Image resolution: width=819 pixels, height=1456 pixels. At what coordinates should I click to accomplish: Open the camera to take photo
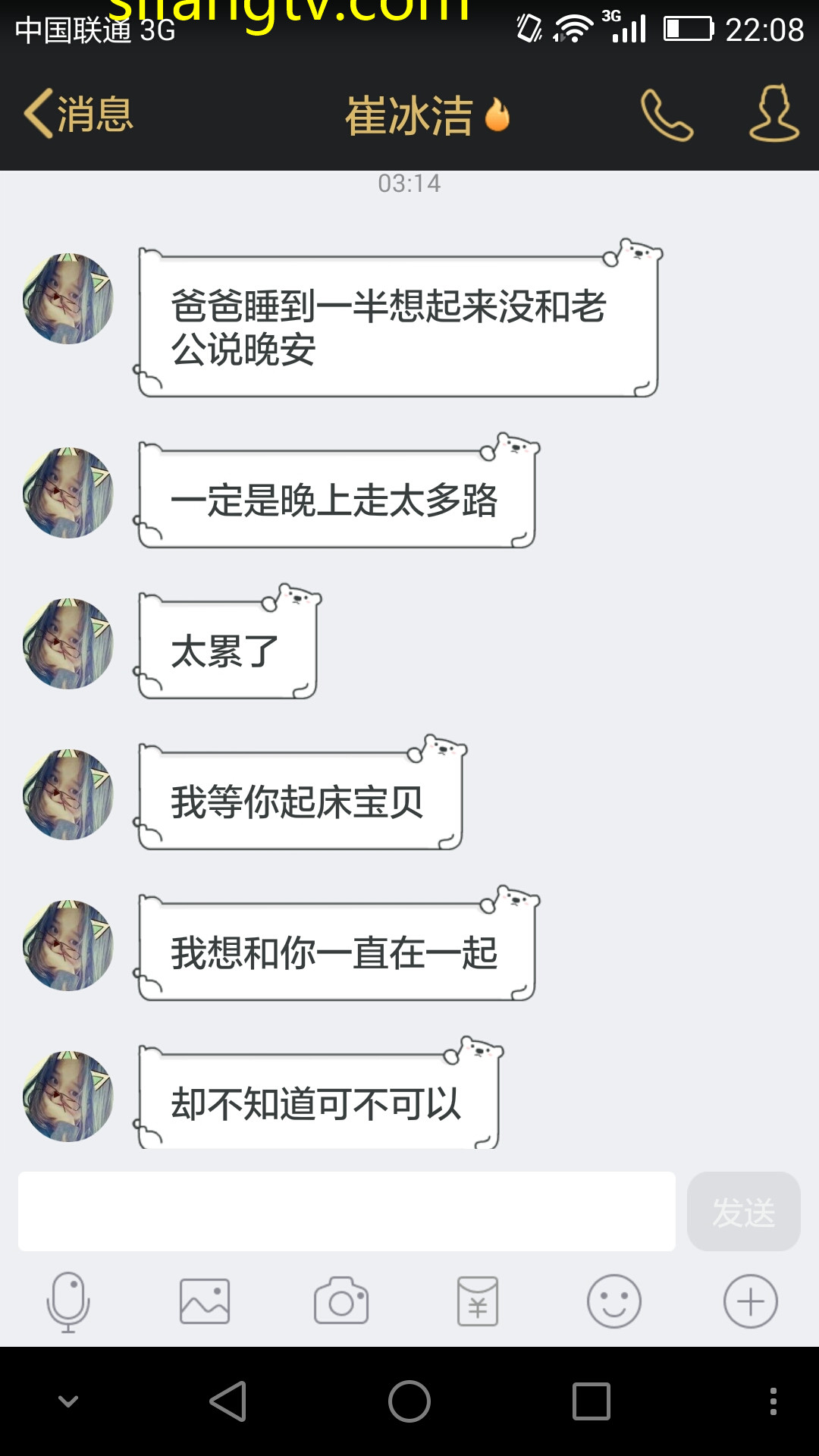tap(341, 1301)
